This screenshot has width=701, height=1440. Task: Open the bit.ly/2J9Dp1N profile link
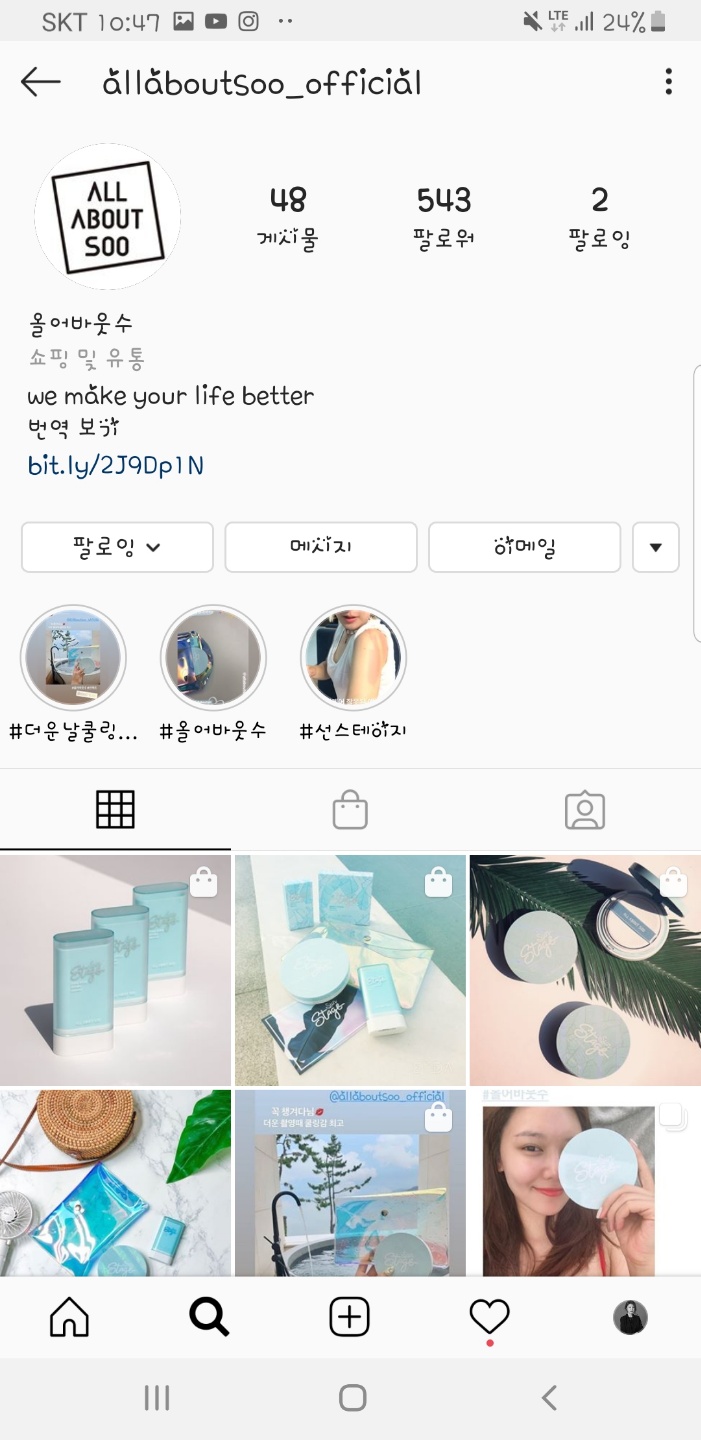tap(116, 465)
